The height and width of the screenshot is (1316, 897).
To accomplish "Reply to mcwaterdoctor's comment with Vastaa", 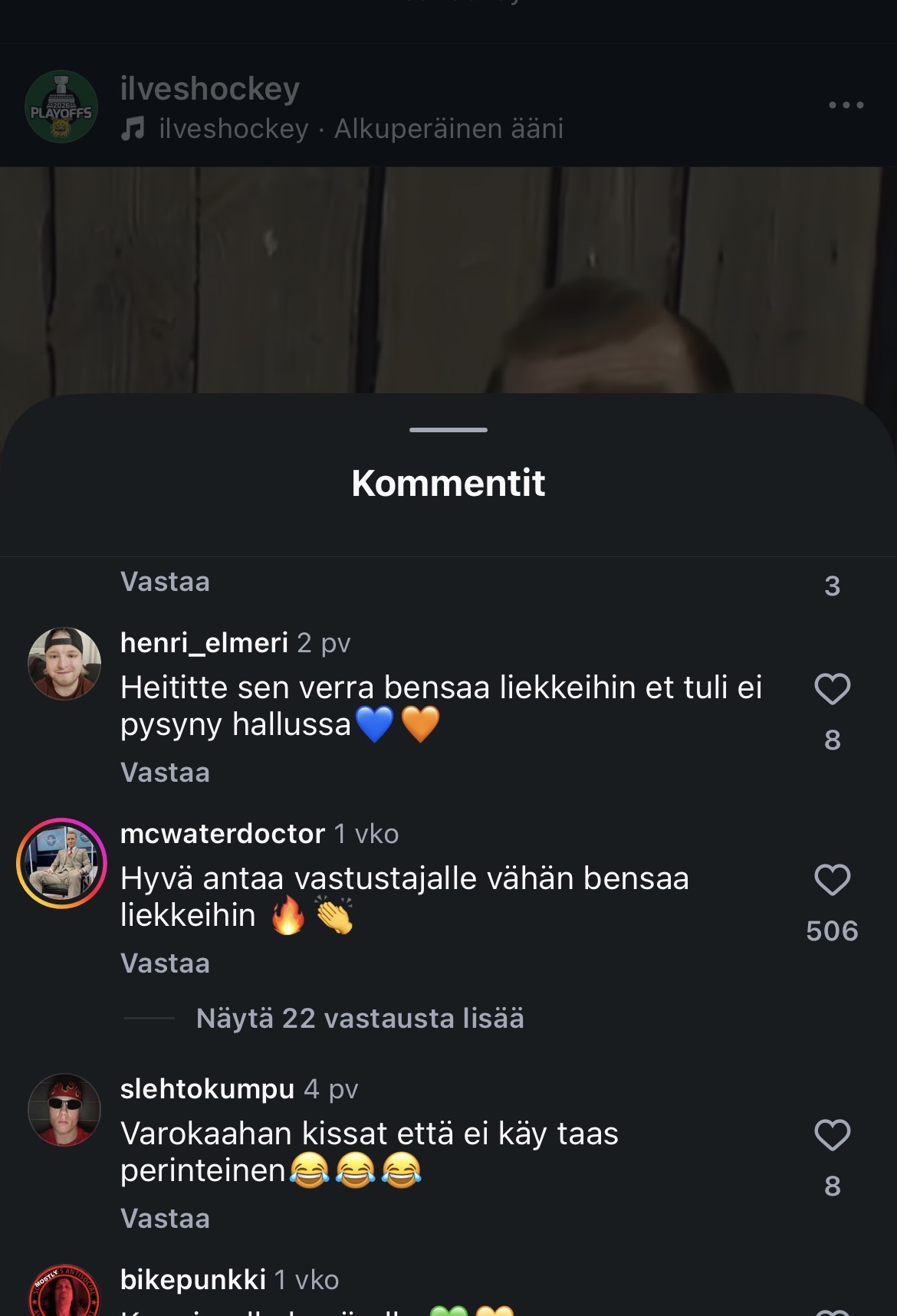I will tap(165, 963).
